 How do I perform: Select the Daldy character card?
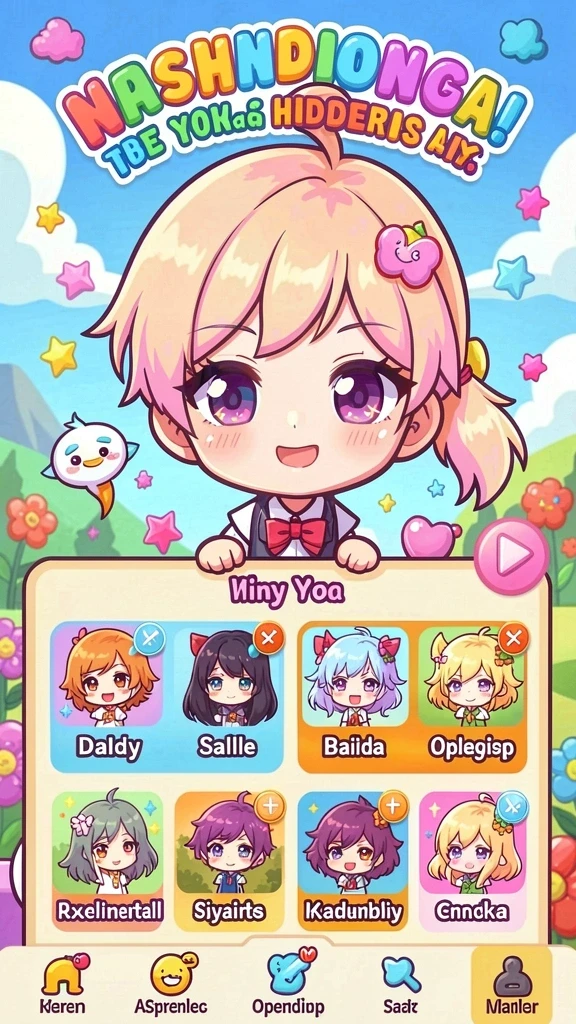pyautogui.click(x=108, y=696)
